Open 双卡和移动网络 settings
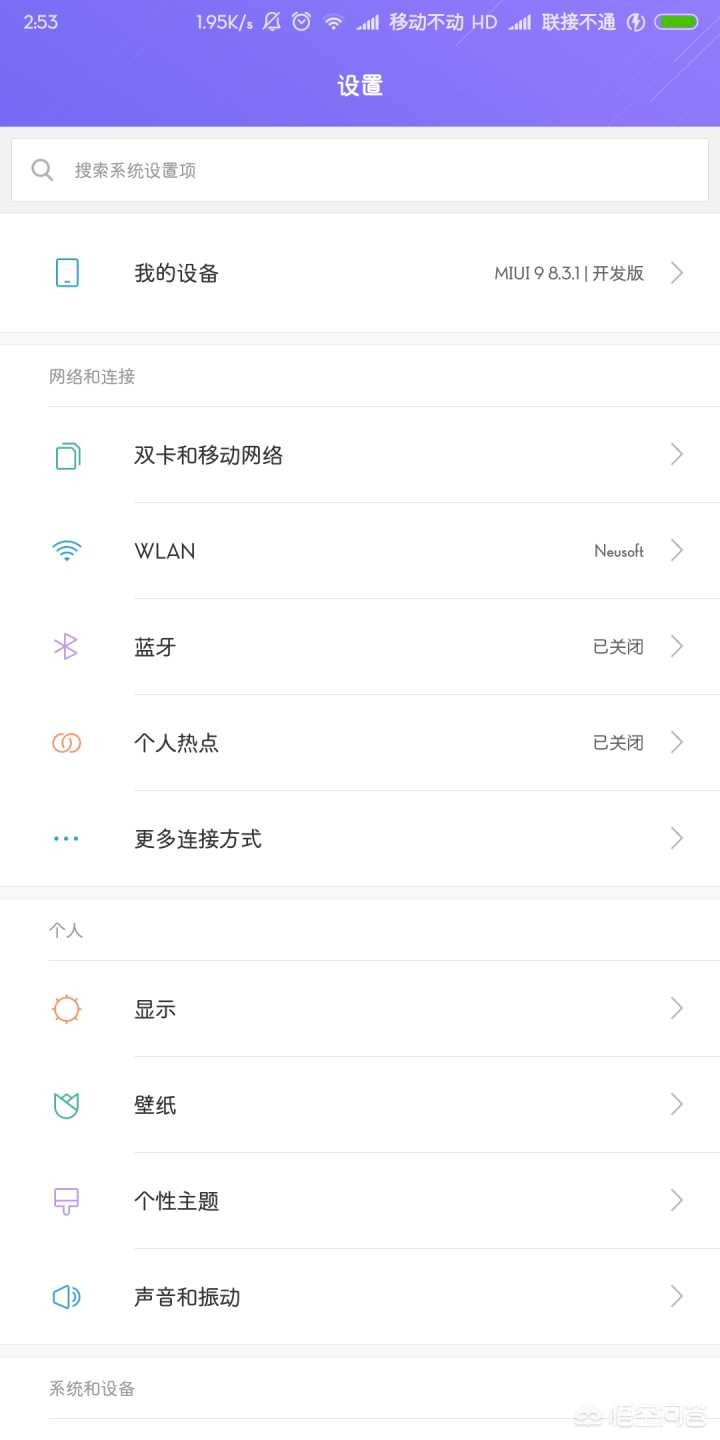The width and height of the screenshot is (720, 1440). click(x=360, y=455)
